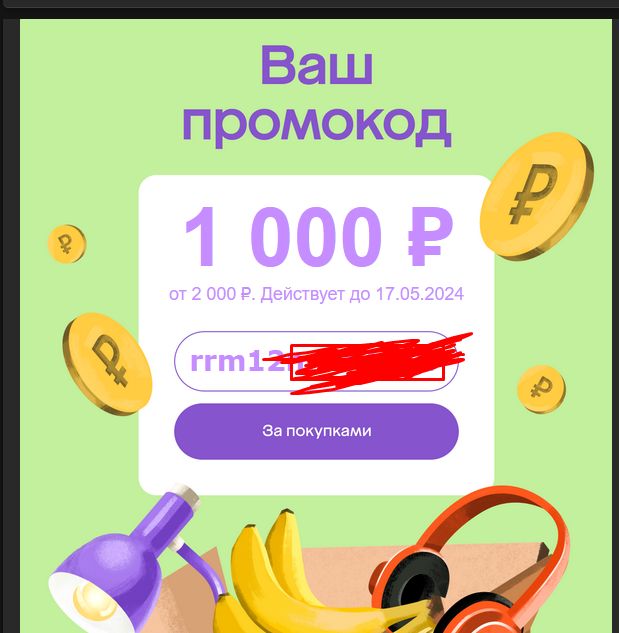Screen dimensions: 619x633
Task: Tap the promo code field starting rrm12
Action: click(316, 361)
